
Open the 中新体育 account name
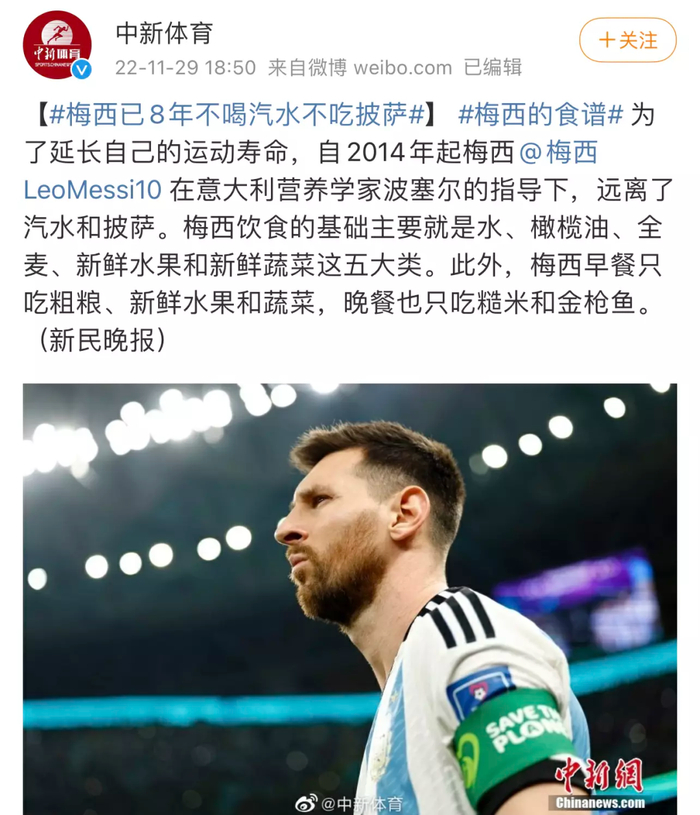click(164, 32)
